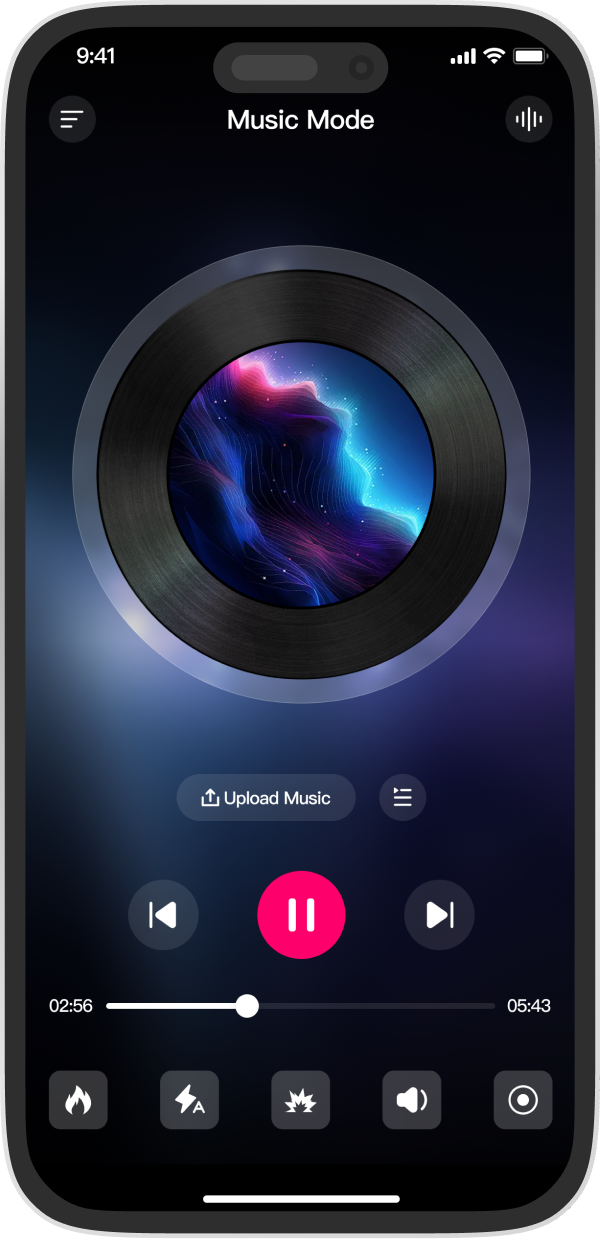
Task: Open the playlist queue icon
Action: (403, 798)
